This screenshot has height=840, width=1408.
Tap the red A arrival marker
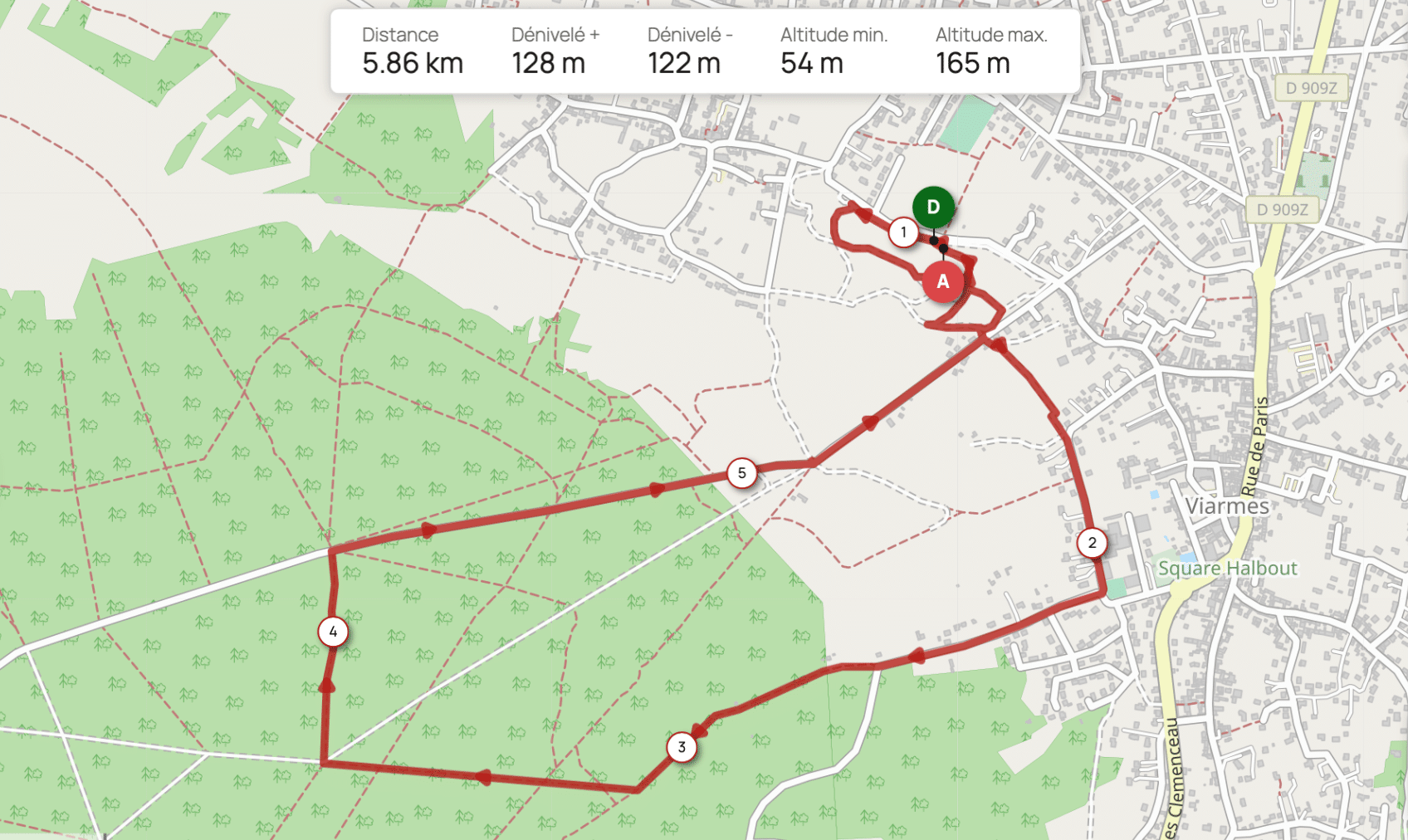click(x=943, y=282)
